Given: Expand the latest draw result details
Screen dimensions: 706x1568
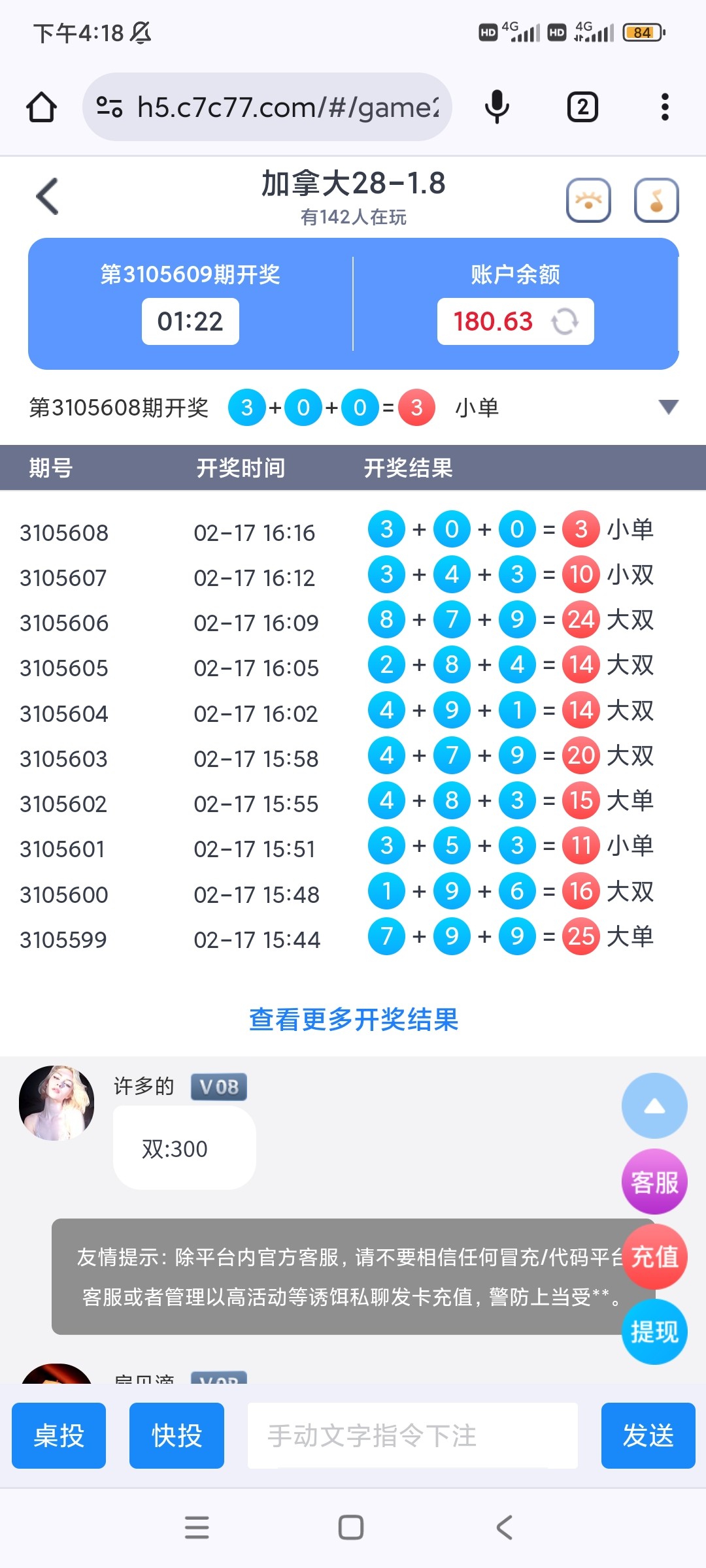Looking at the screenshot, I should coord(668,406).
